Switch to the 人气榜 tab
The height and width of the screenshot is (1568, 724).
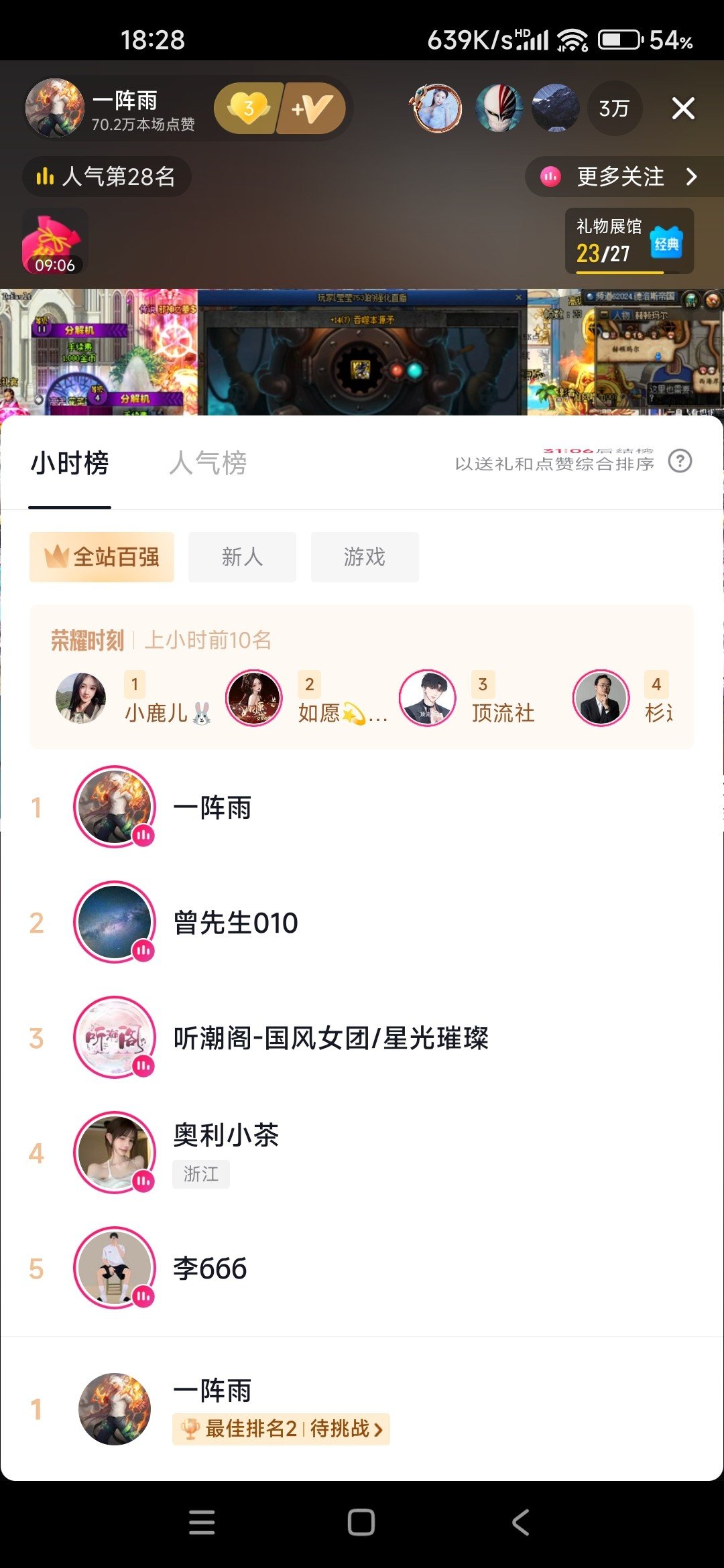[x=208, y=463]
